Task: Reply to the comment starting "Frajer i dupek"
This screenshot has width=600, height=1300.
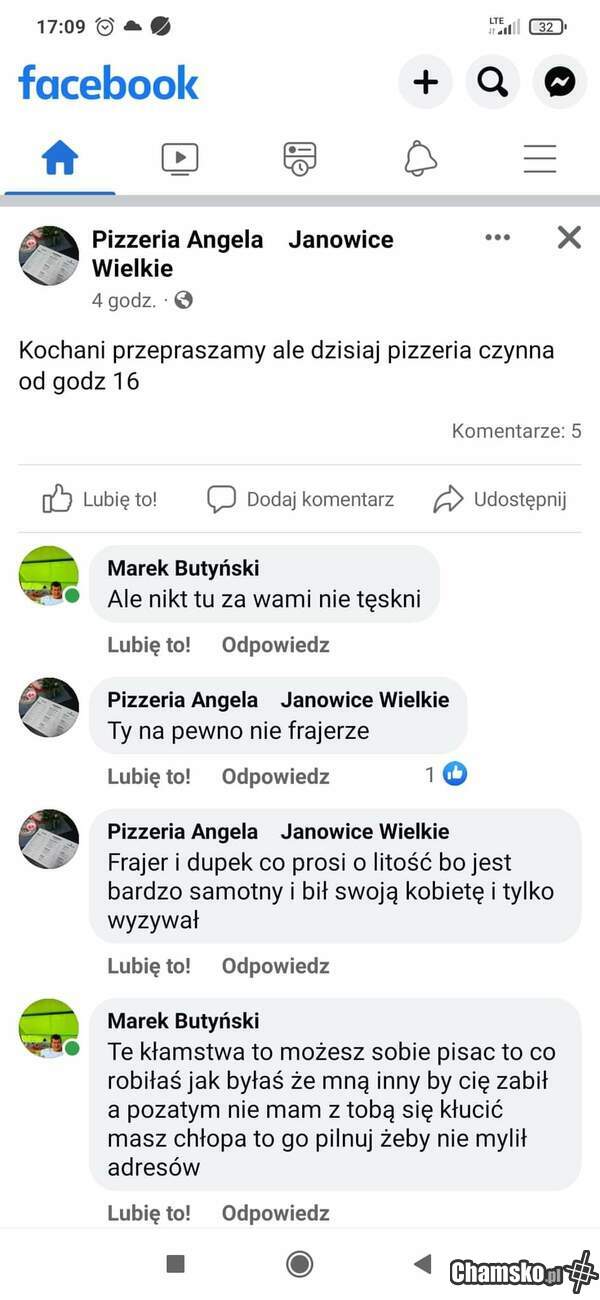Action: 275,966
